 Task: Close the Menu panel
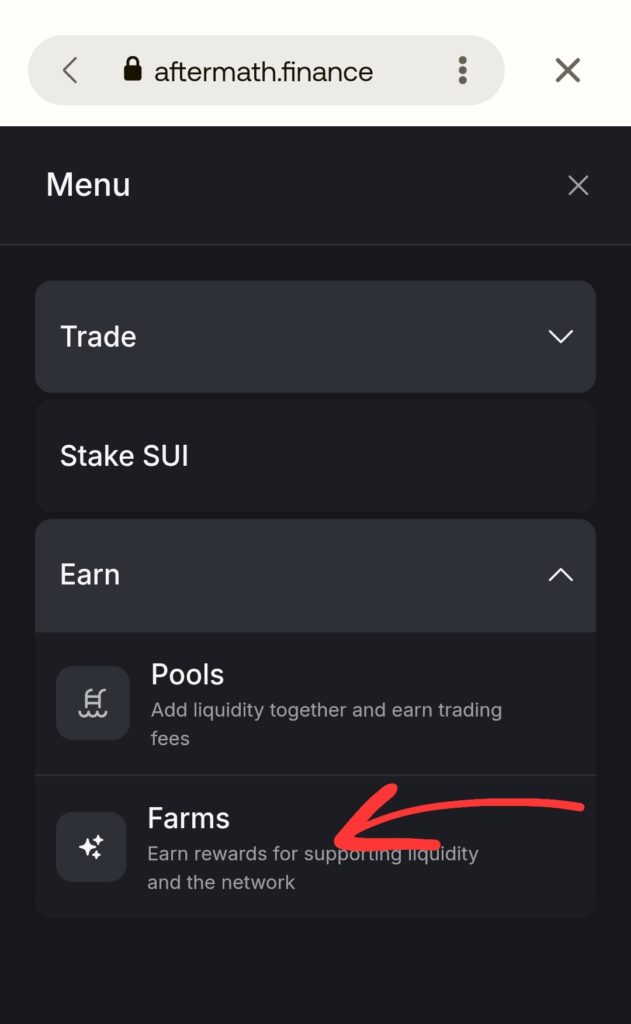[x=578, y=185]
